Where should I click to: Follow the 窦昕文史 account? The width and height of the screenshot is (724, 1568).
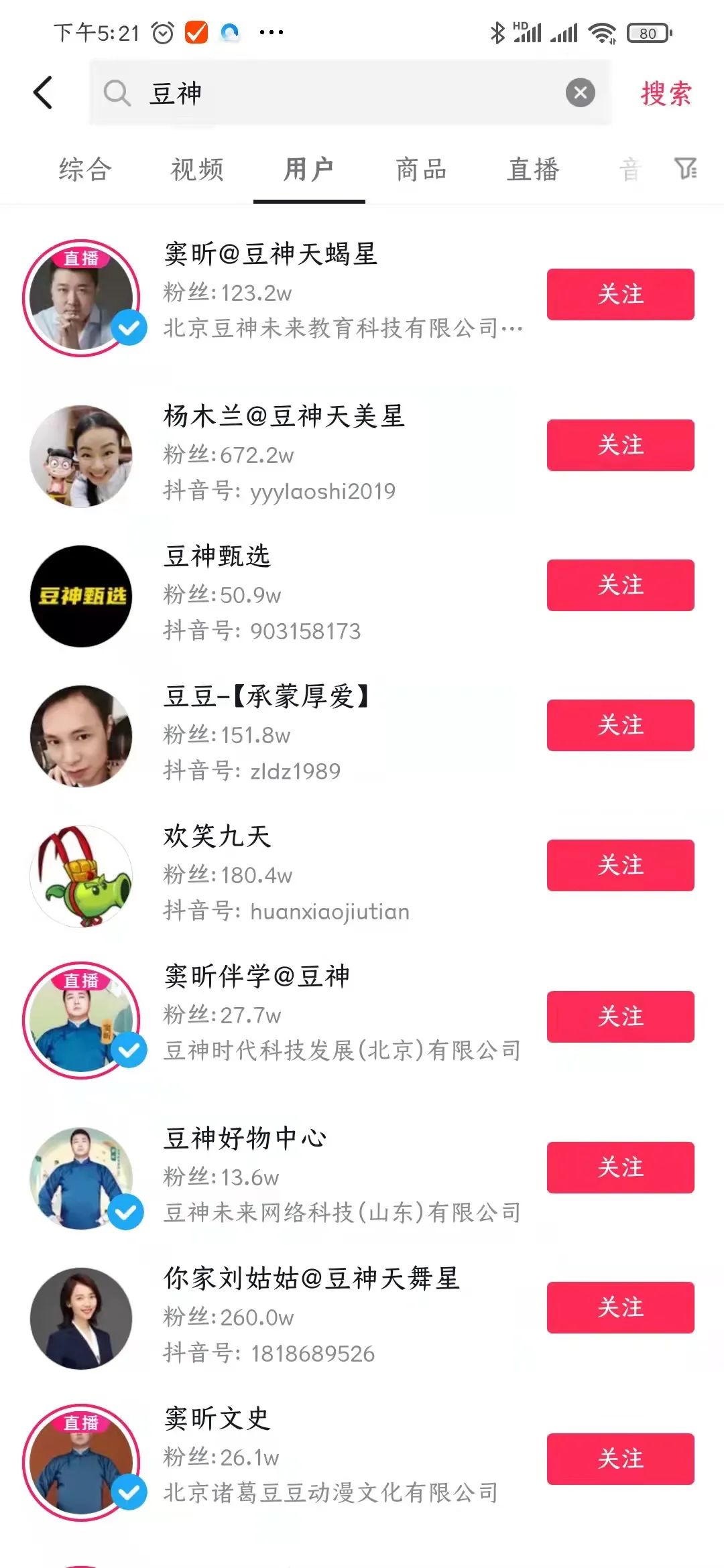[620, 1459]
